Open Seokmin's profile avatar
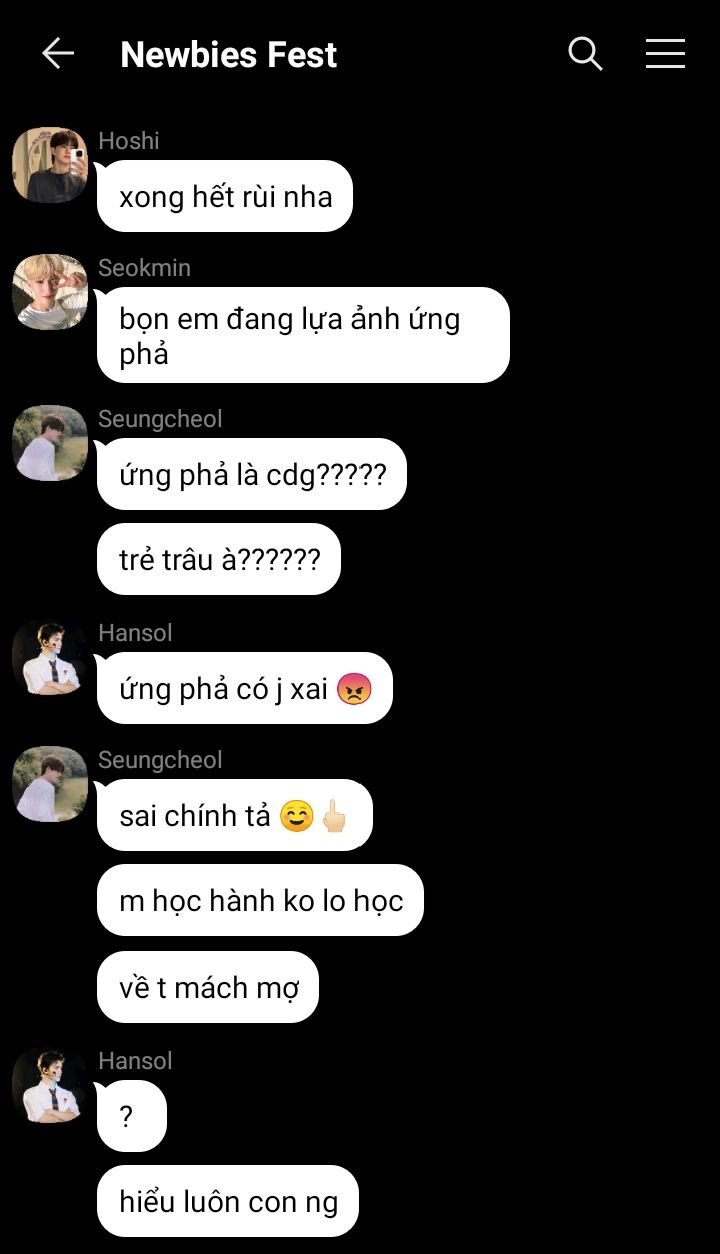 [50, 292]
